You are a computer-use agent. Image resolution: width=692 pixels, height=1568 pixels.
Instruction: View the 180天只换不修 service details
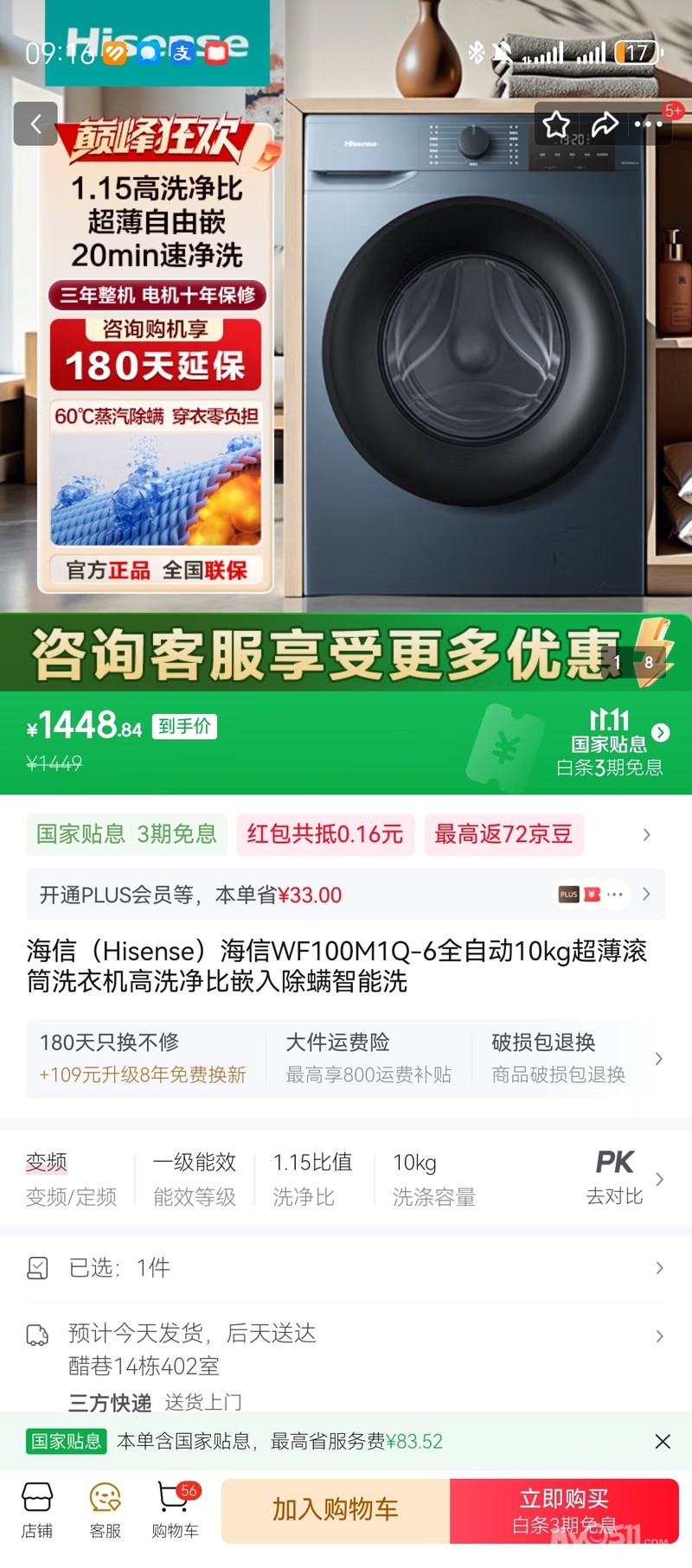click(x=143, y=1058)
